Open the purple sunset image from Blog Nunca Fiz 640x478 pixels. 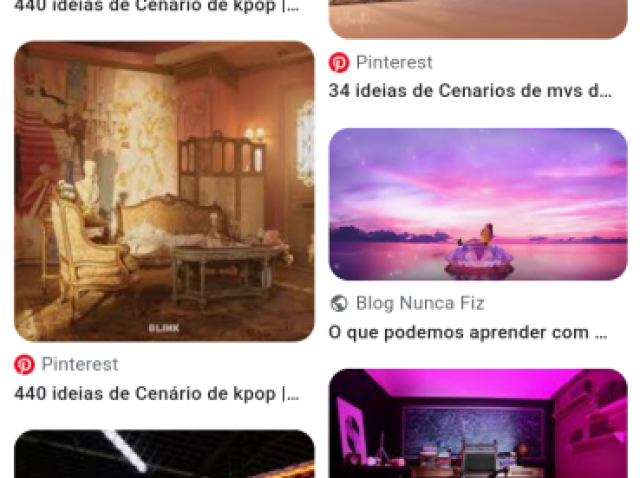[x=478, y=204]
